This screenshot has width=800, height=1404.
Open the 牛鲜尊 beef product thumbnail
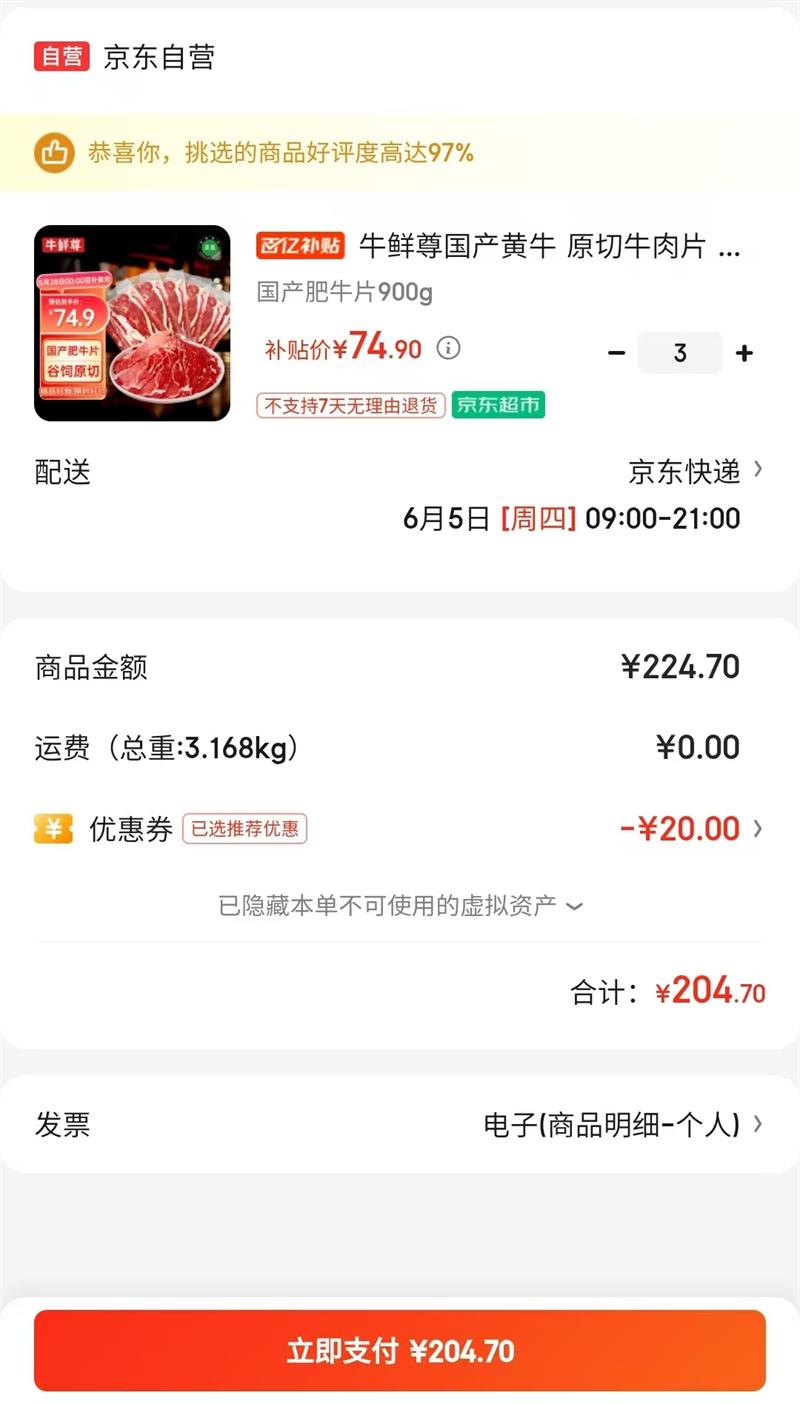132,323
